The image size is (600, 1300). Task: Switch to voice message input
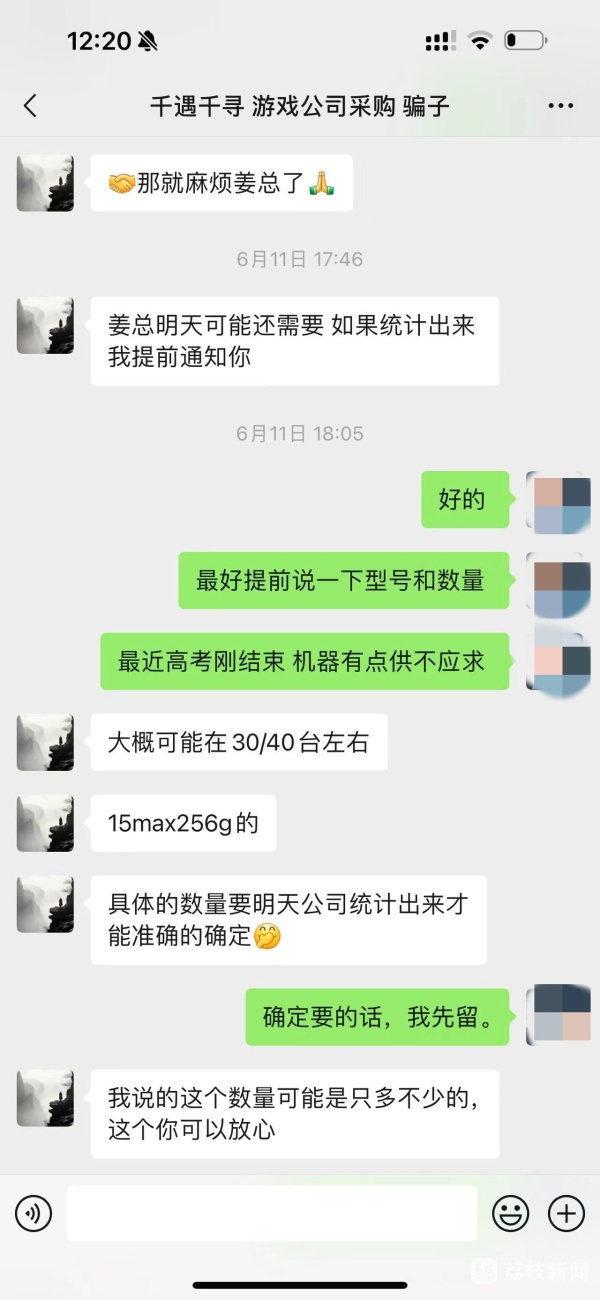tap(33, 1214)
